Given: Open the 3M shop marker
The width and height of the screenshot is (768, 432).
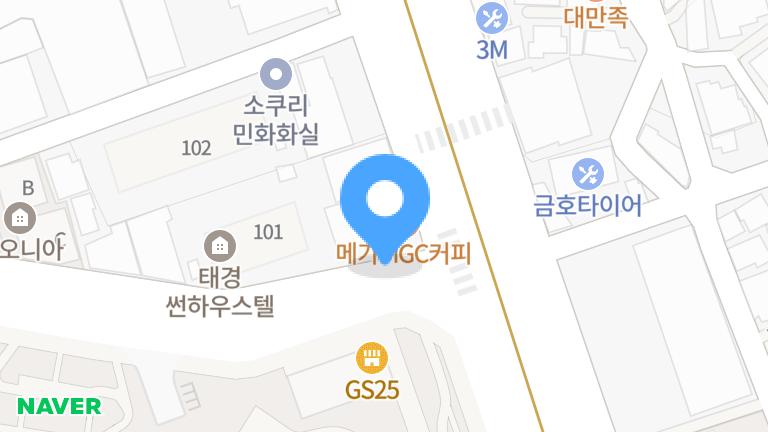Looking at the screenshot, I should point(492,18).
